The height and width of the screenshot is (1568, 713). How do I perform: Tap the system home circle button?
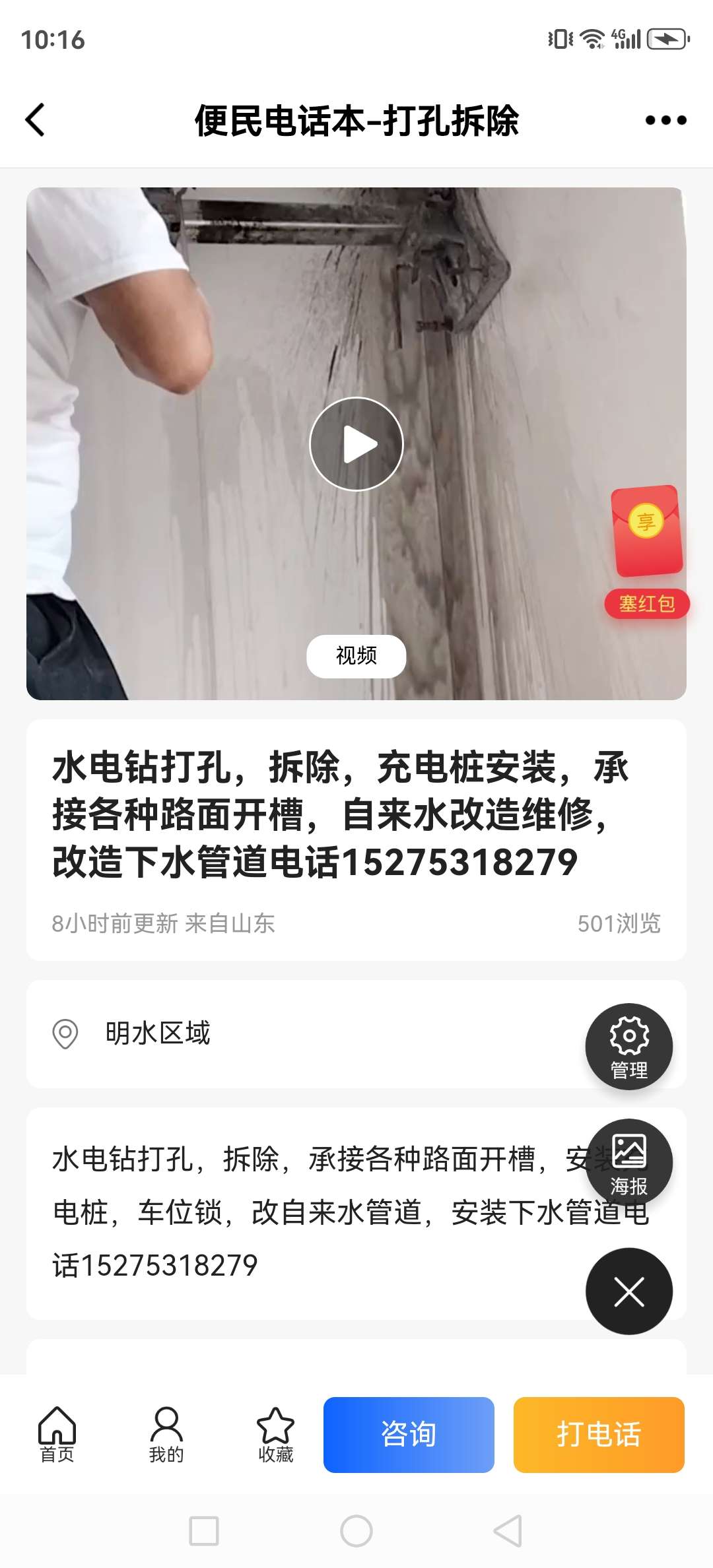coord(356,1531)
